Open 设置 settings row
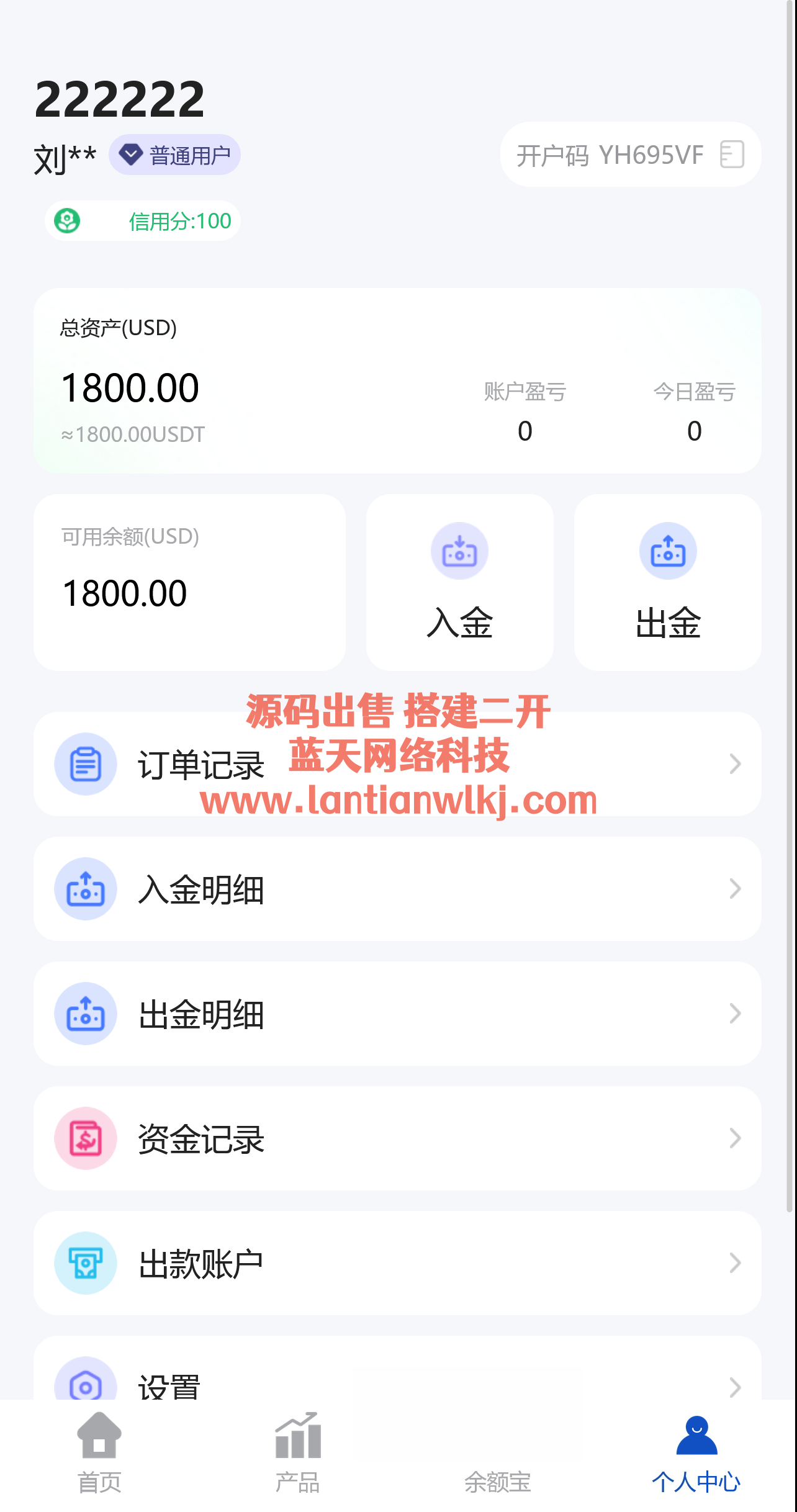The height and width of the screenshot is (1512, 797). (397, 1381)
